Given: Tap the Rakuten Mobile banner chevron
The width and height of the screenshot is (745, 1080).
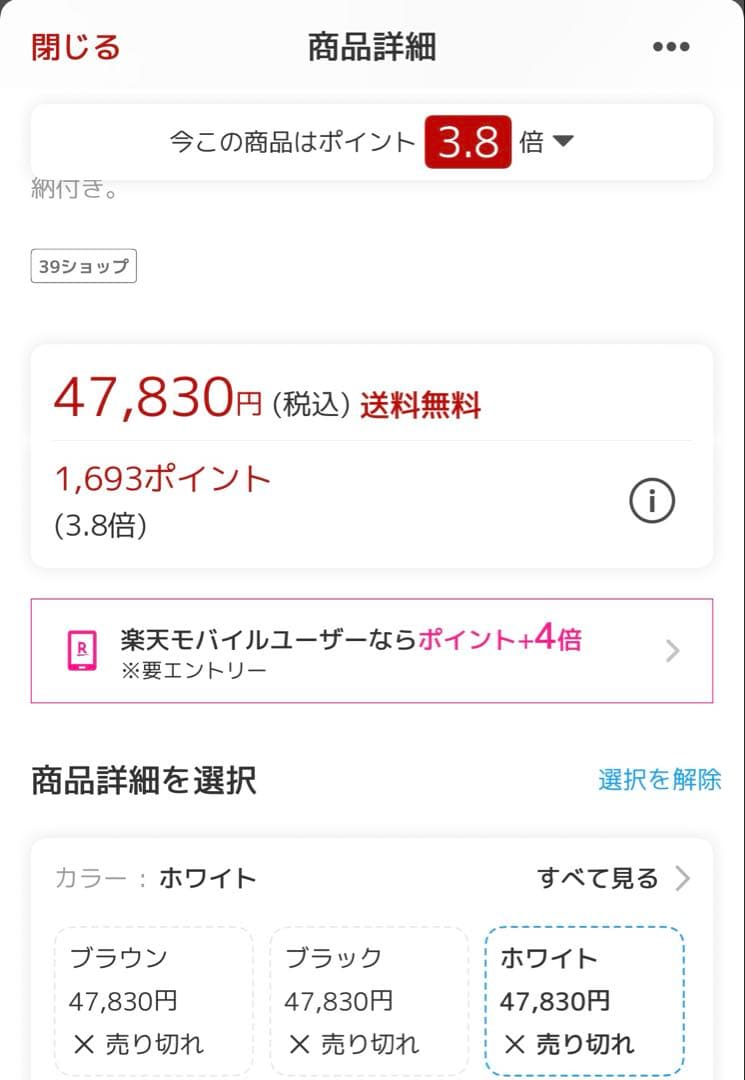Looking at the screenshot, I should tap(672, 651).
